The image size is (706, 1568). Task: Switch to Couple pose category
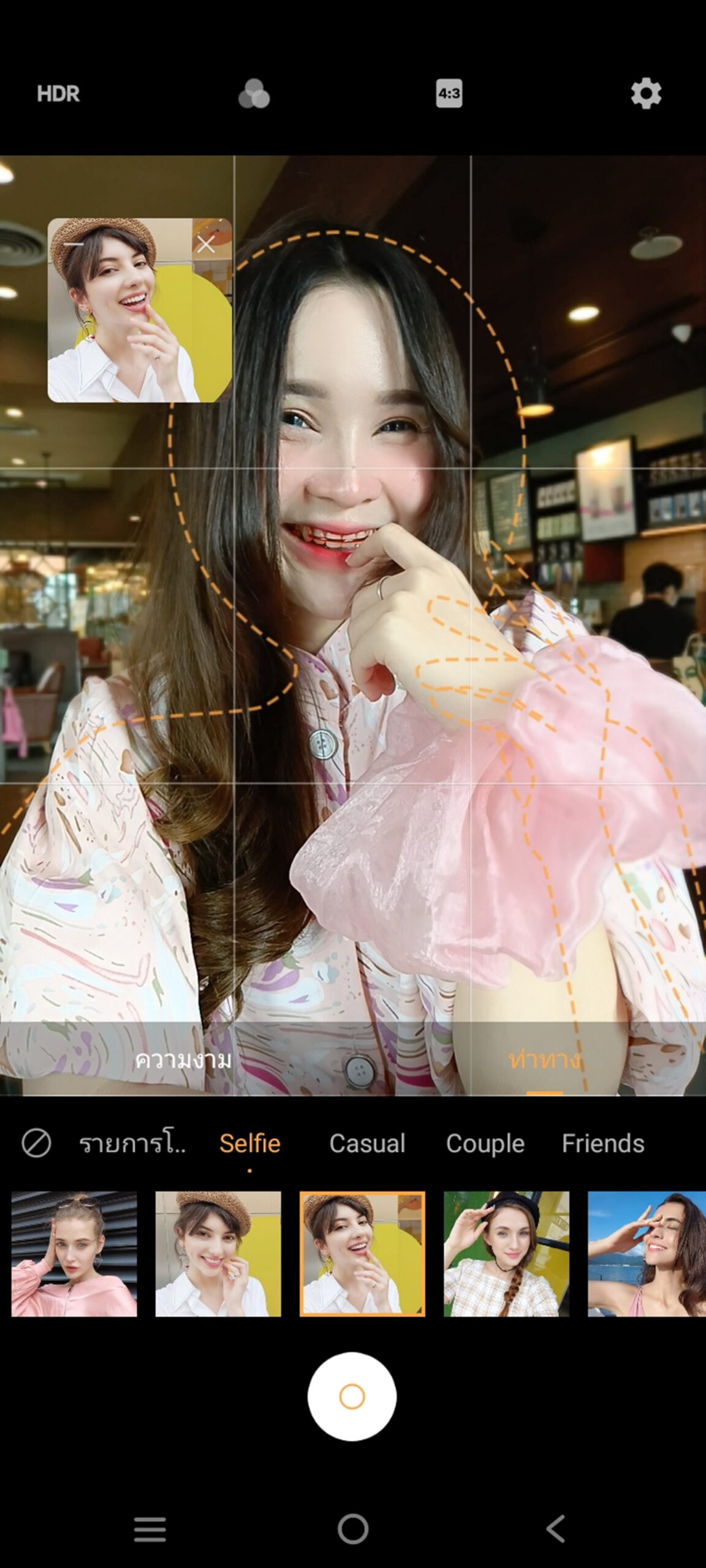point(485,1144)
